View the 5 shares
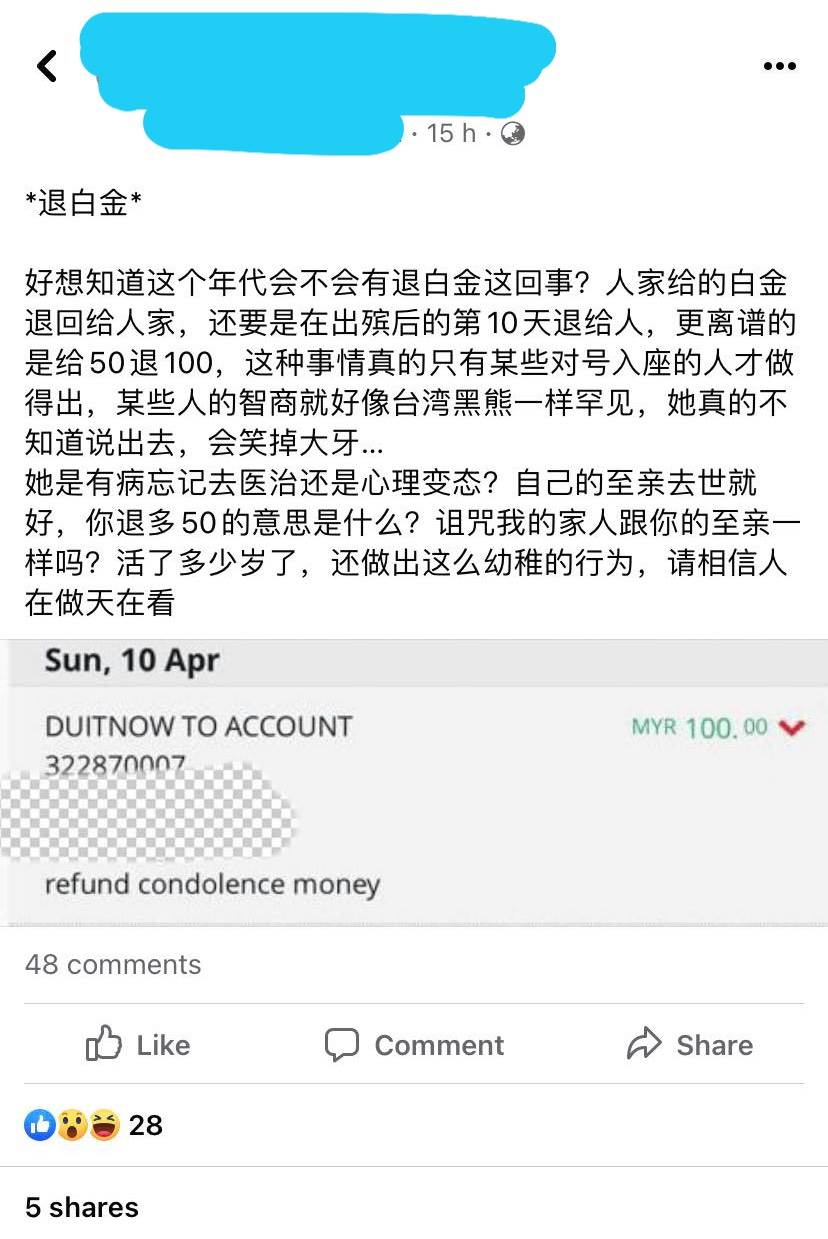 tap(82, 1207)
